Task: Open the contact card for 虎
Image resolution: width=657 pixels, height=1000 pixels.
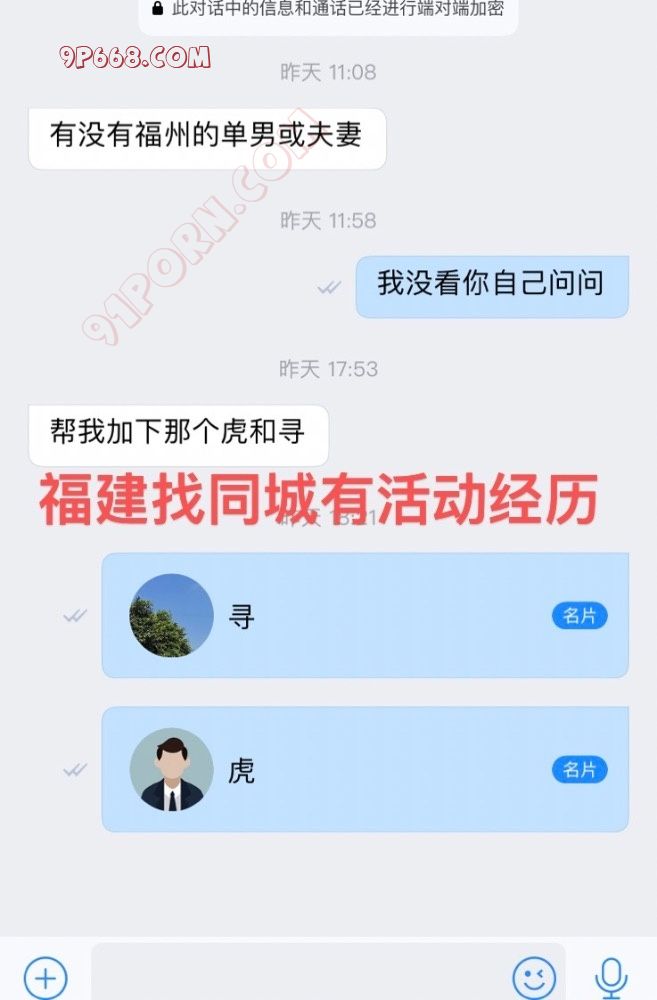Action: click(x=365, y=770)
